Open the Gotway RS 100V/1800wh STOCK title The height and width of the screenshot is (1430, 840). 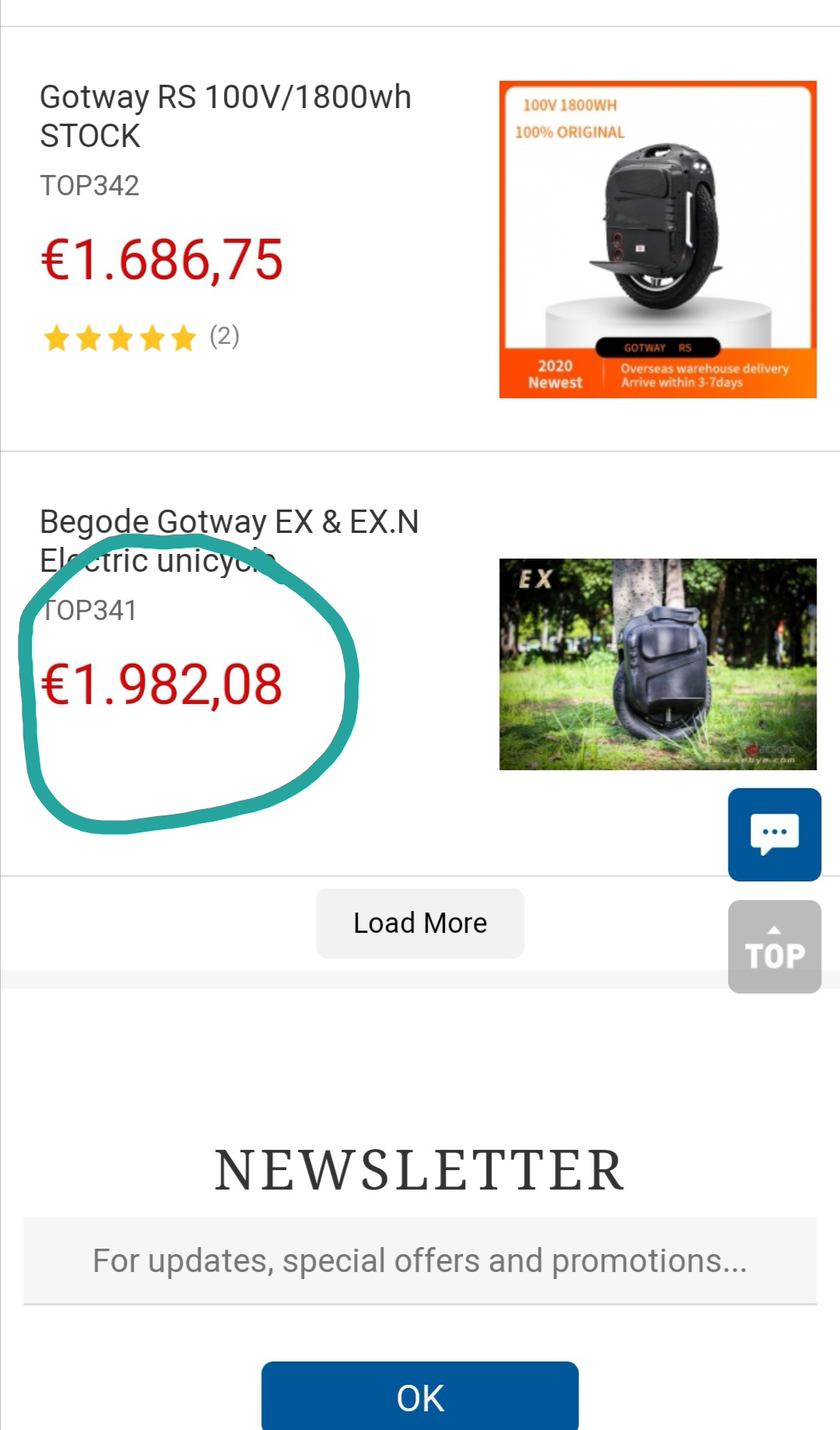[226, 117]
